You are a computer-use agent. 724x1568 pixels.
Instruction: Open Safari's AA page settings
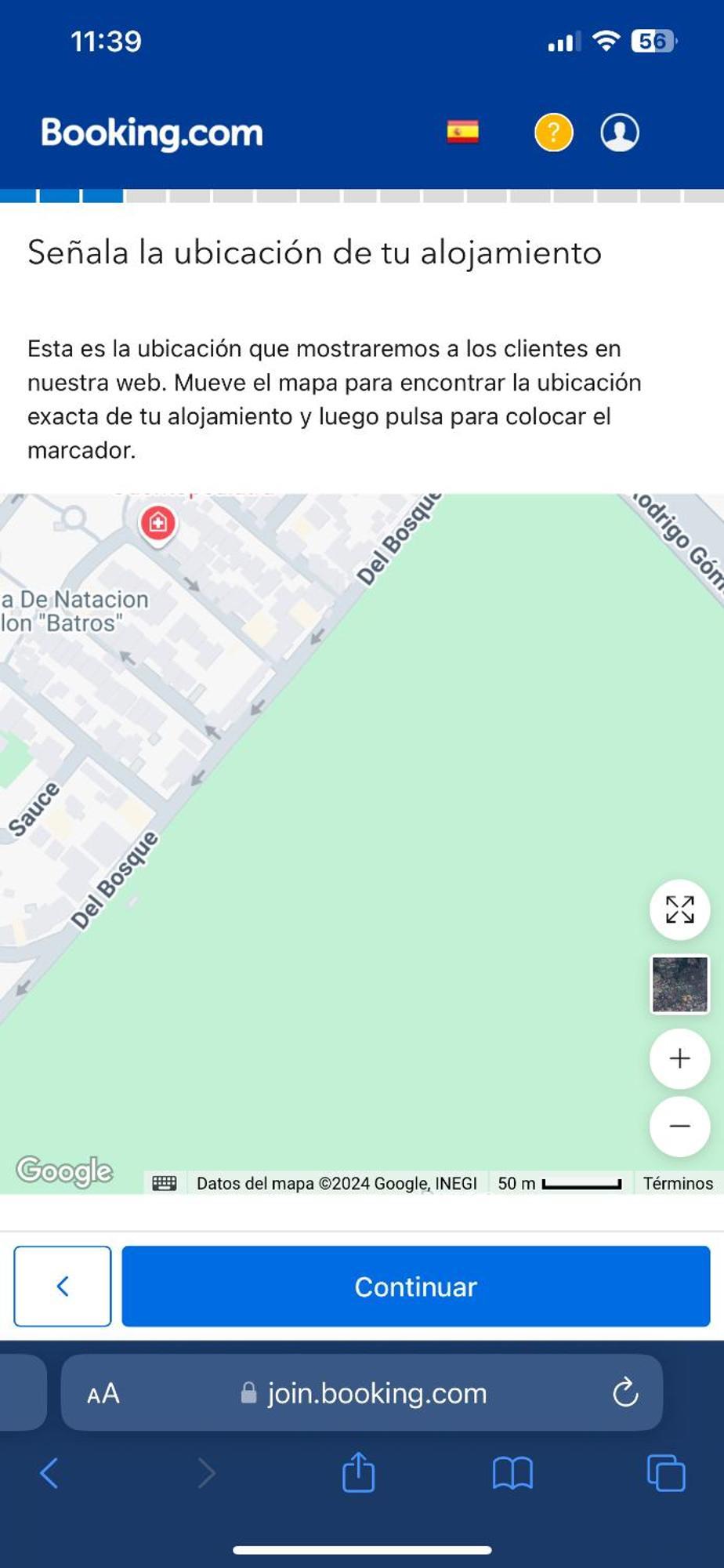point(103,1393)
